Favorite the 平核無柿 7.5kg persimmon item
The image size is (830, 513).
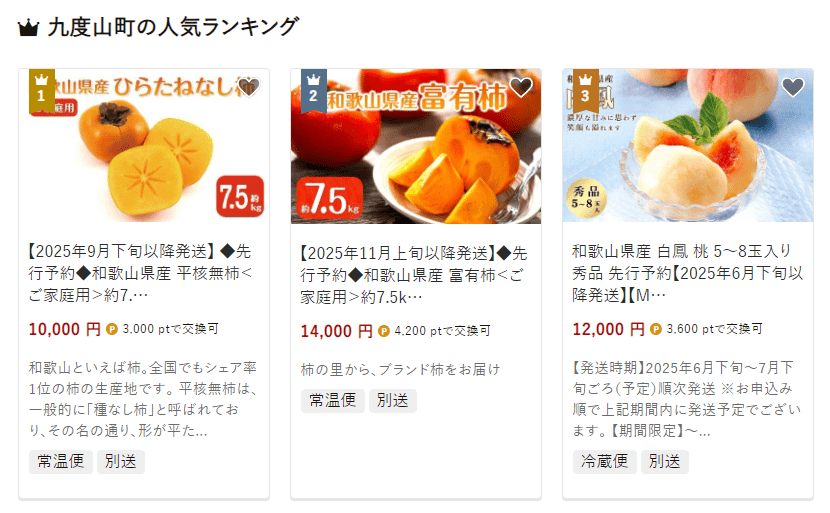[249, 87]
